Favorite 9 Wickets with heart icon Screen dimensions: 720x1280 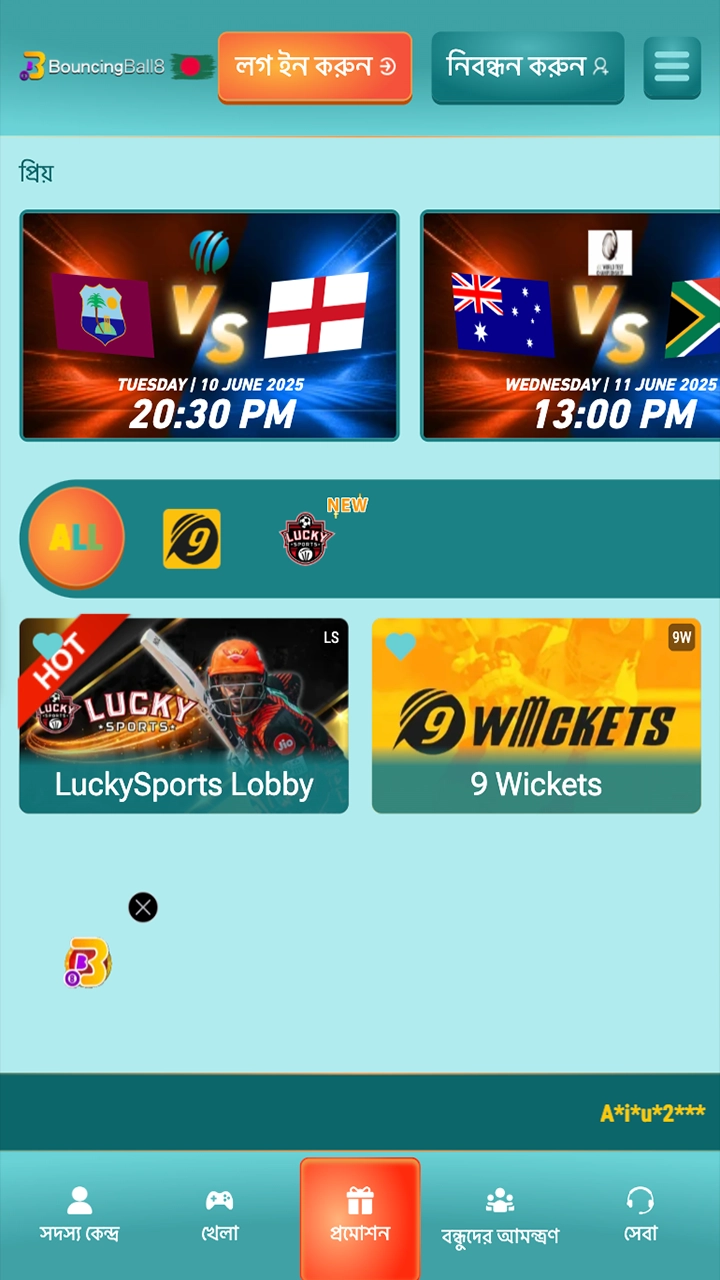click(x=400, y=646)
